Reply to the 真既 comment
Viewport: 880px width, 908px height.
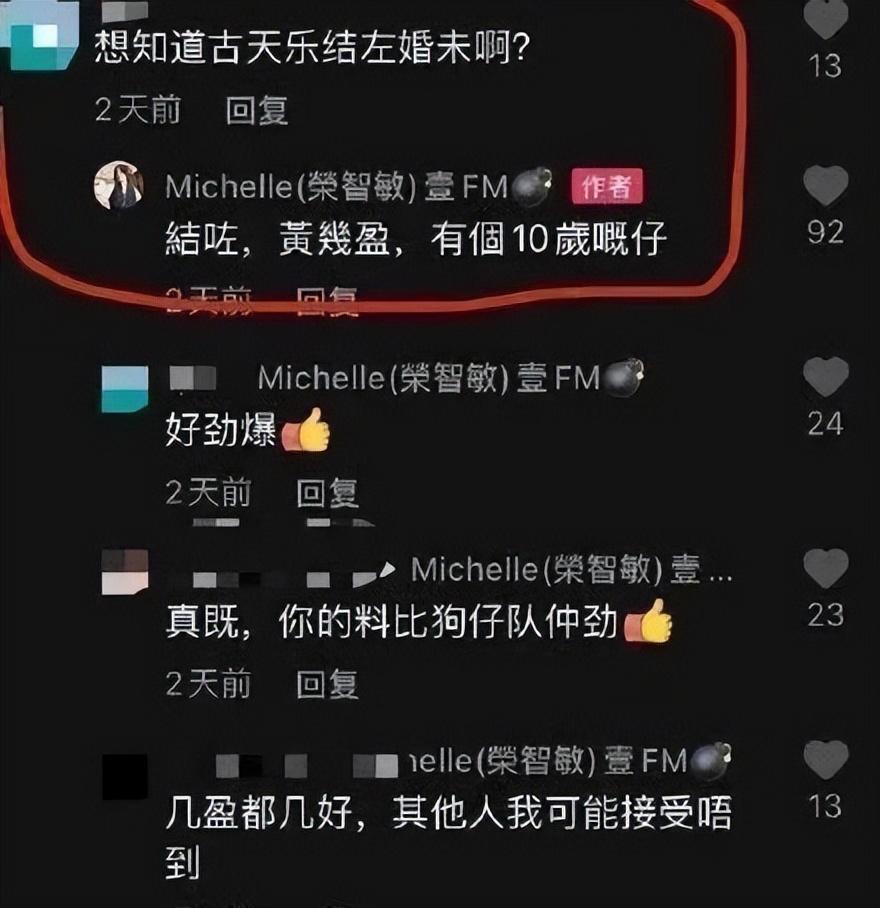point(327,684)
